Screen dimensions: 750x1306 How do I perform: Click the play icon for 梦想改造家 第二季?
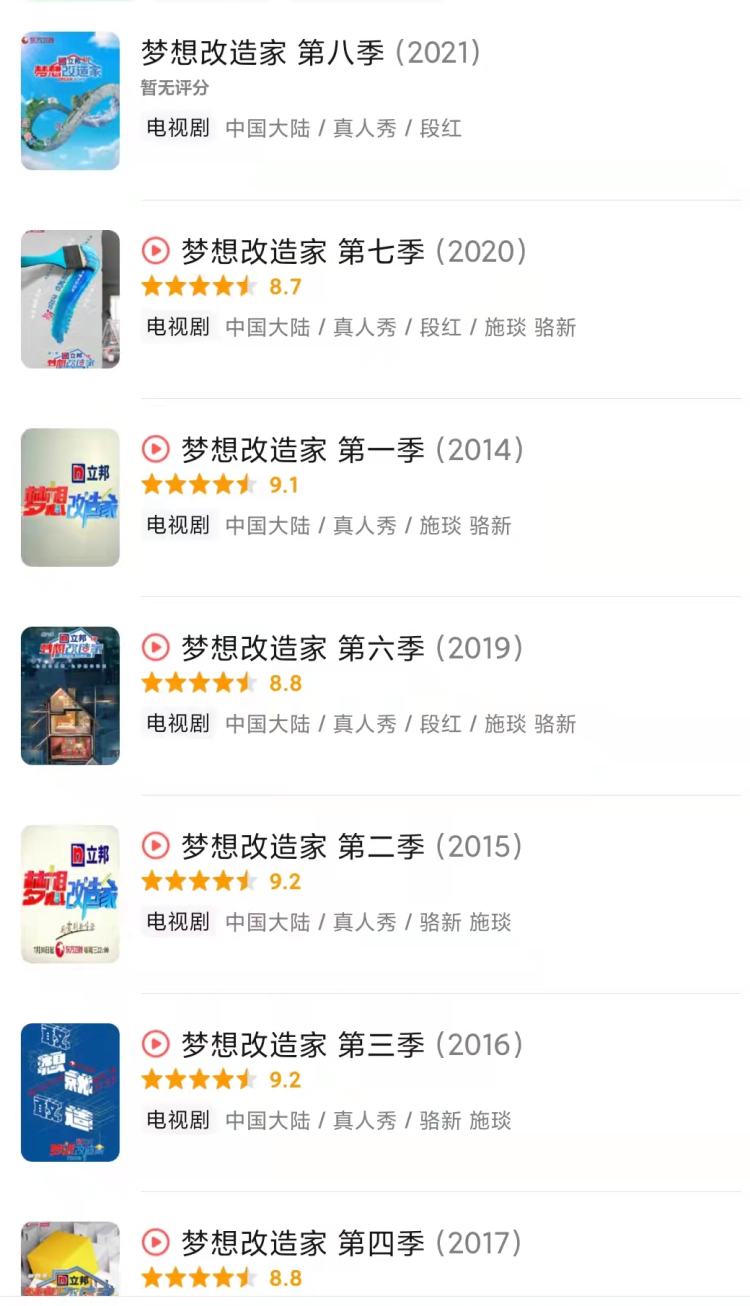tap(158, 846)
